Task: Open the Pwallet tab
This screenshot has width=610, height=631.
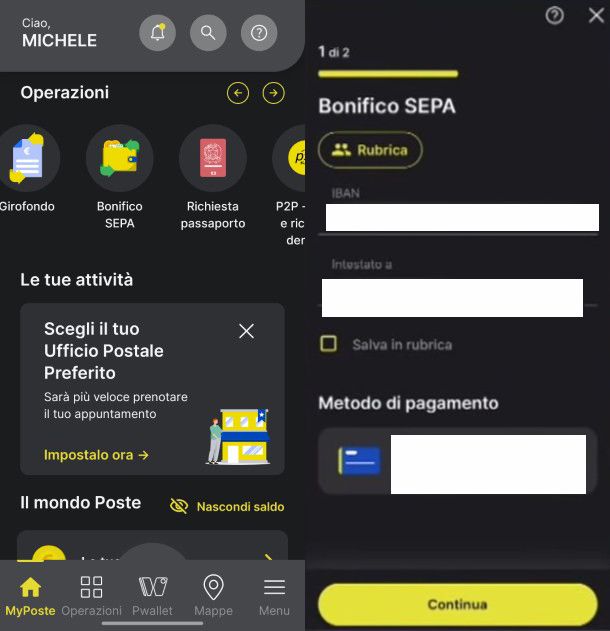Action: [x=152, y=596]
